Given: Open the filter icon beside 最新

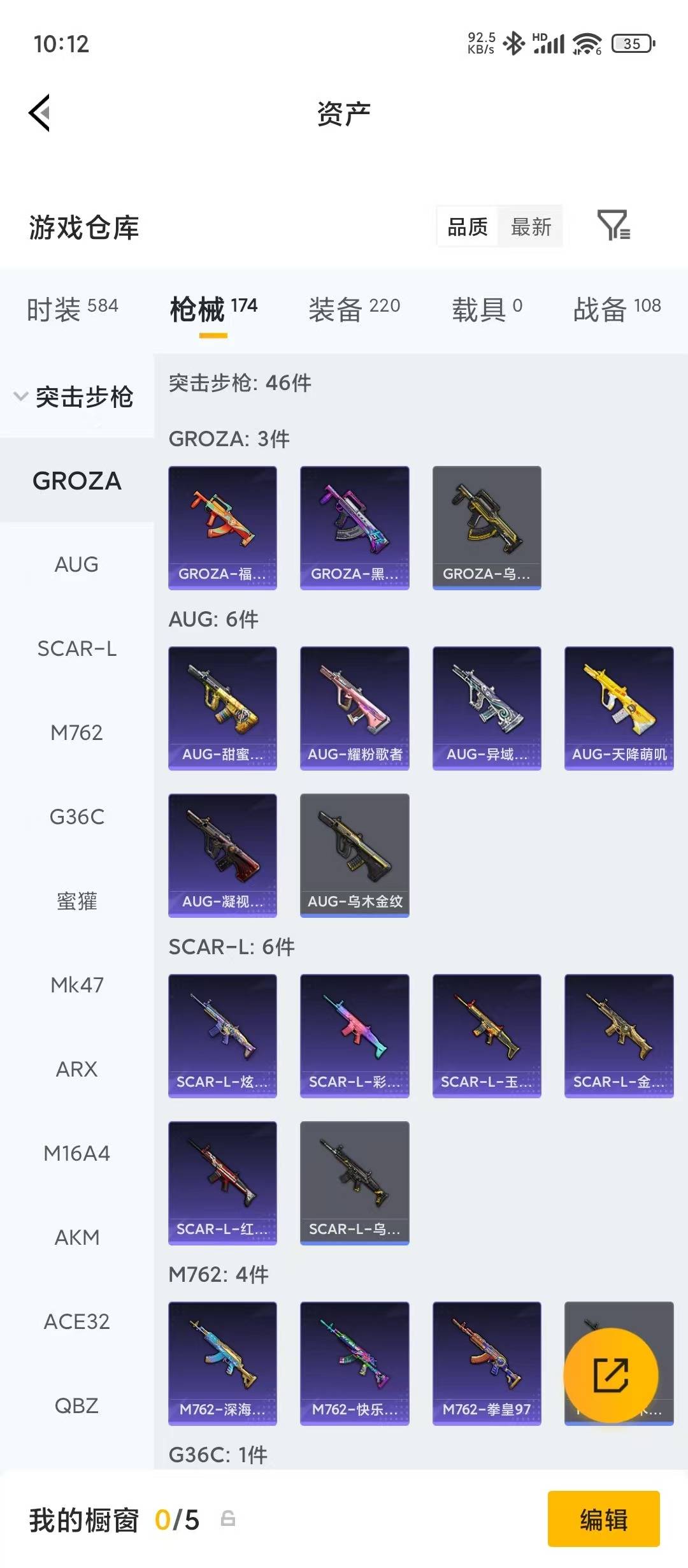Looking at the screenshot, I should pyautogui.click(x=613, y=226).
